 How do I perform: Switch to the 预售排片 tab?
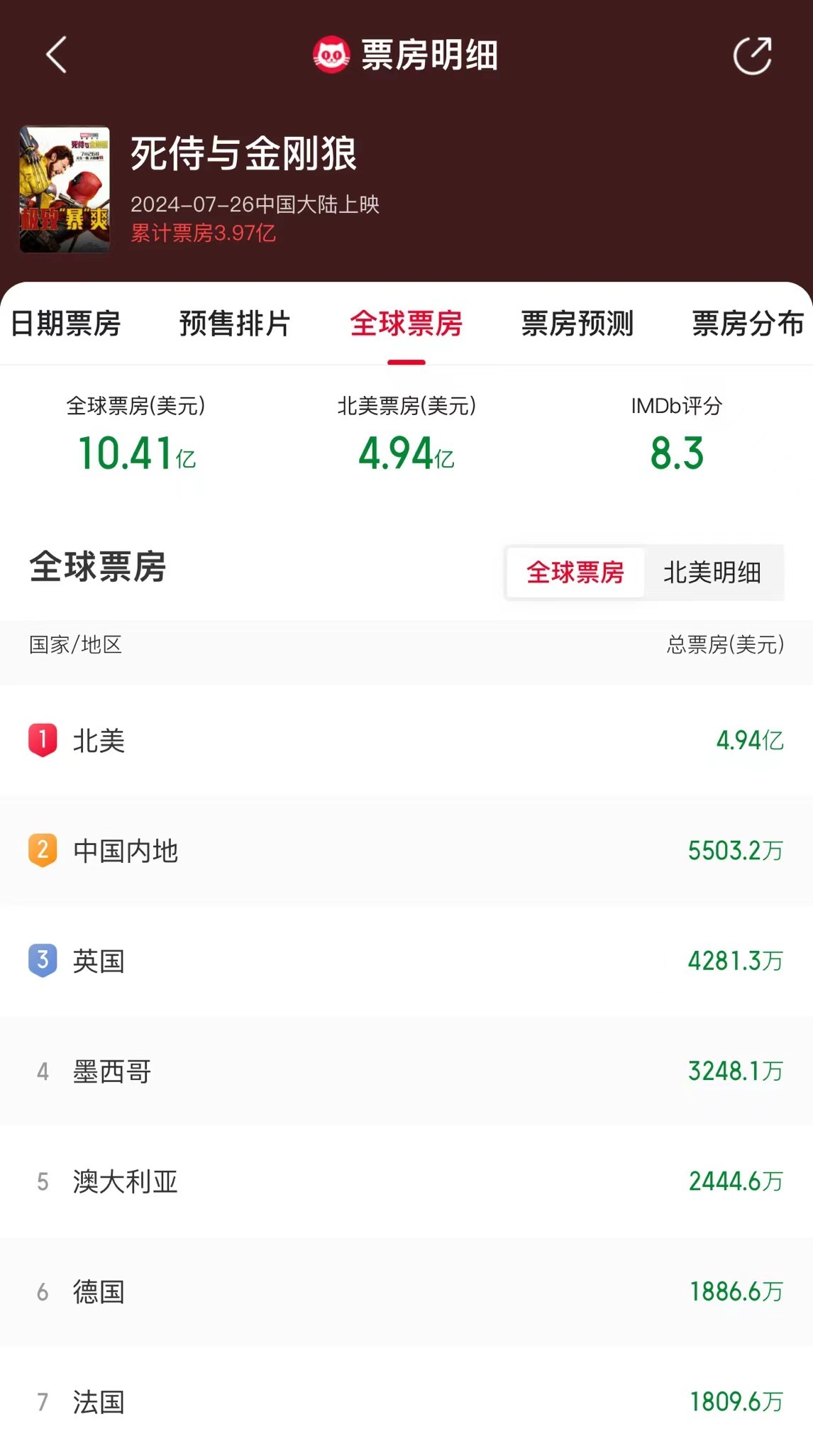pos(235,324)
